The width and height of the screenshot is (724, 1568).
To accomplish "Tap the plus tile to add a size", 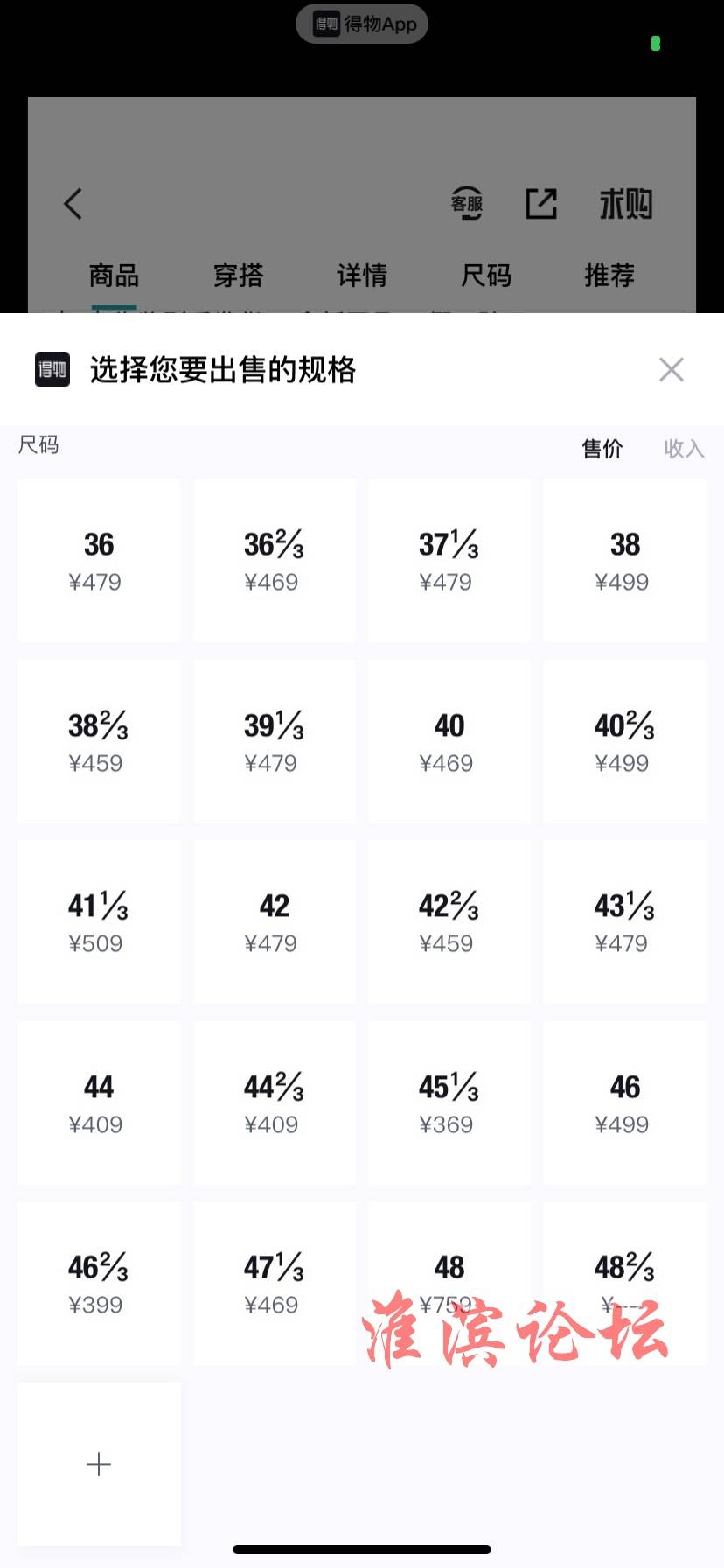I will [99, 1464].
